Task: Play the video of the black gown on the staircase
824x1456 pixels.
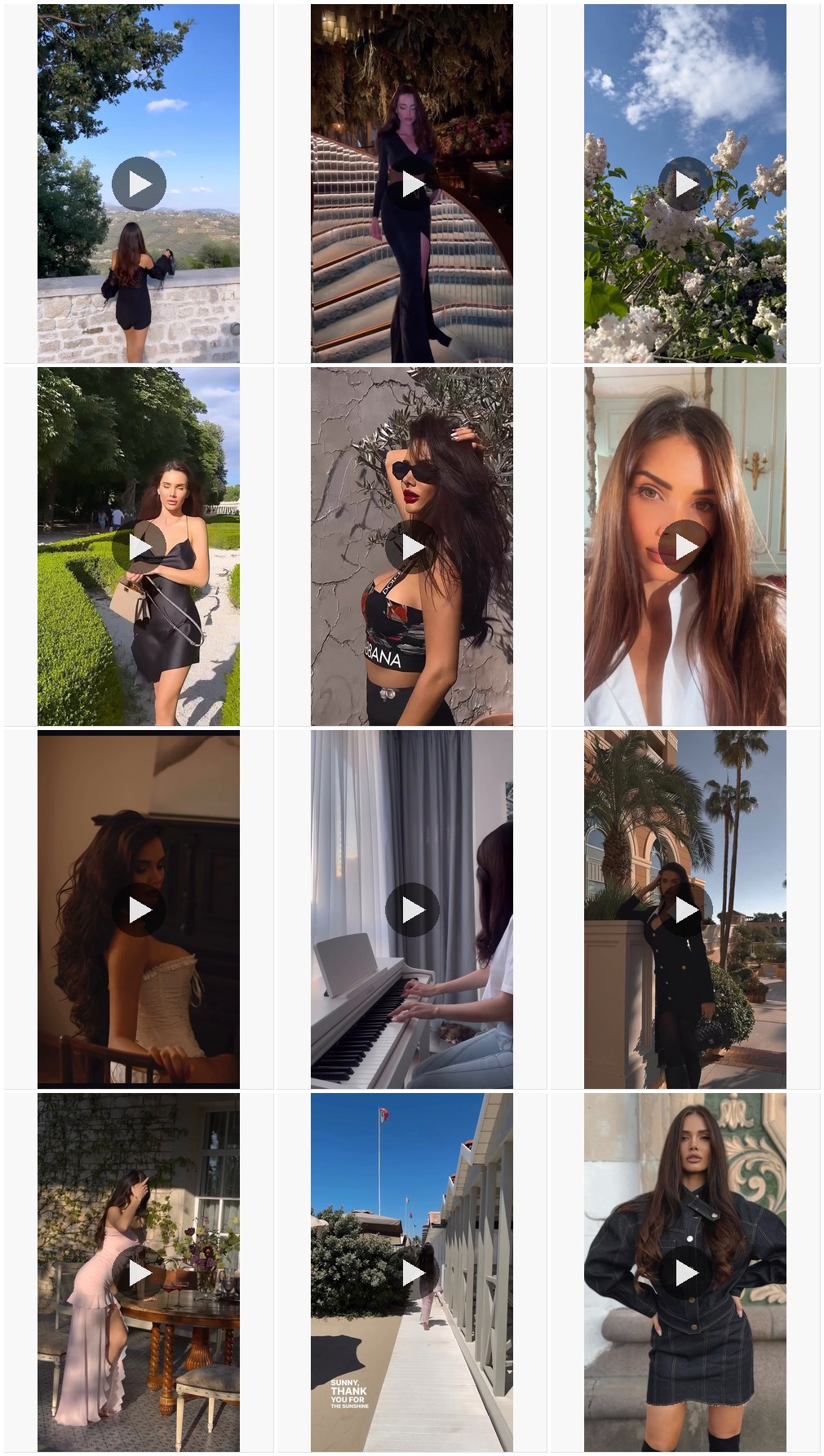Action: tap(412, 184)
